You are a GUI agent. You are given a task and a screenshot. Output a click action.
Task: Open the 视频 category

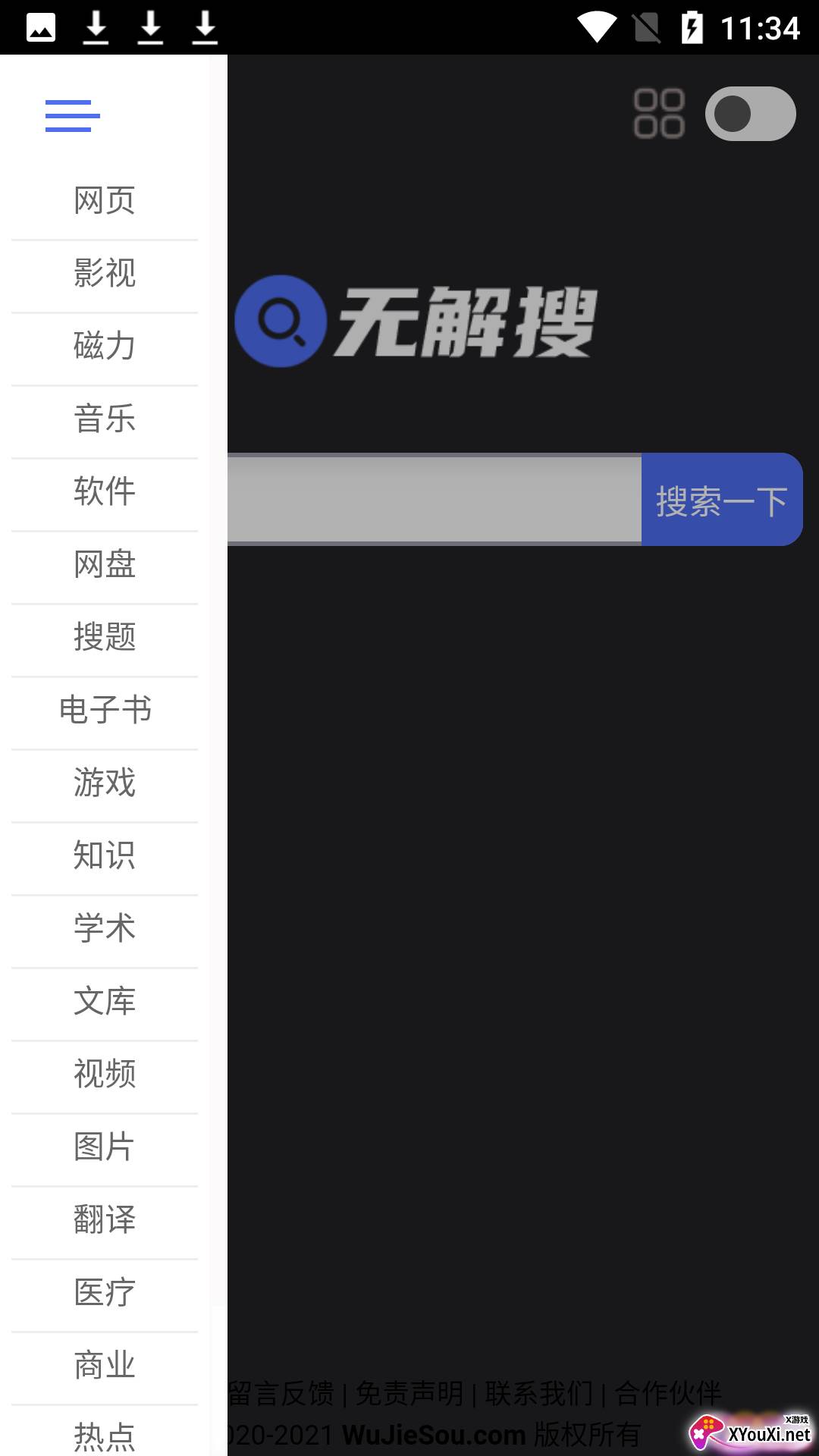click(105, 1075)
